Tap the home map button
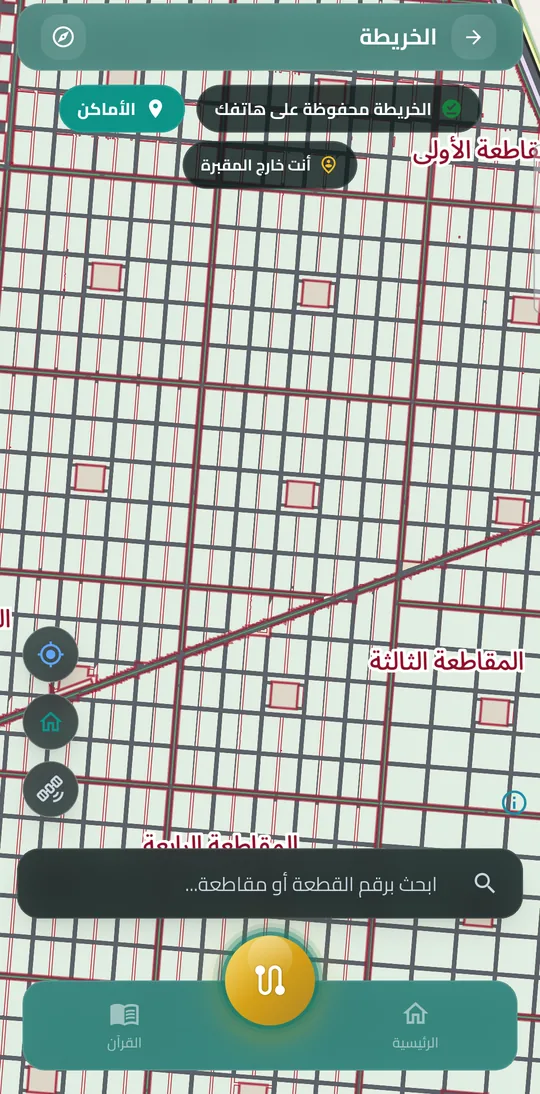This screenshot has width=540, height=1094. pos(50,722)
